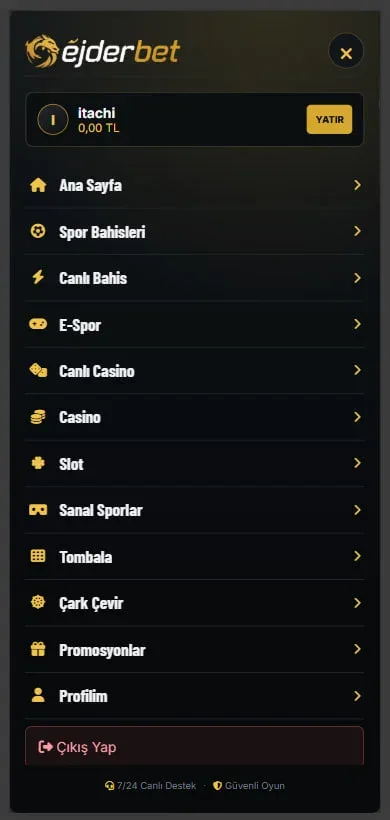Open the Casino row with coin icon
390x820 pixels.
[x=194, y=417]
